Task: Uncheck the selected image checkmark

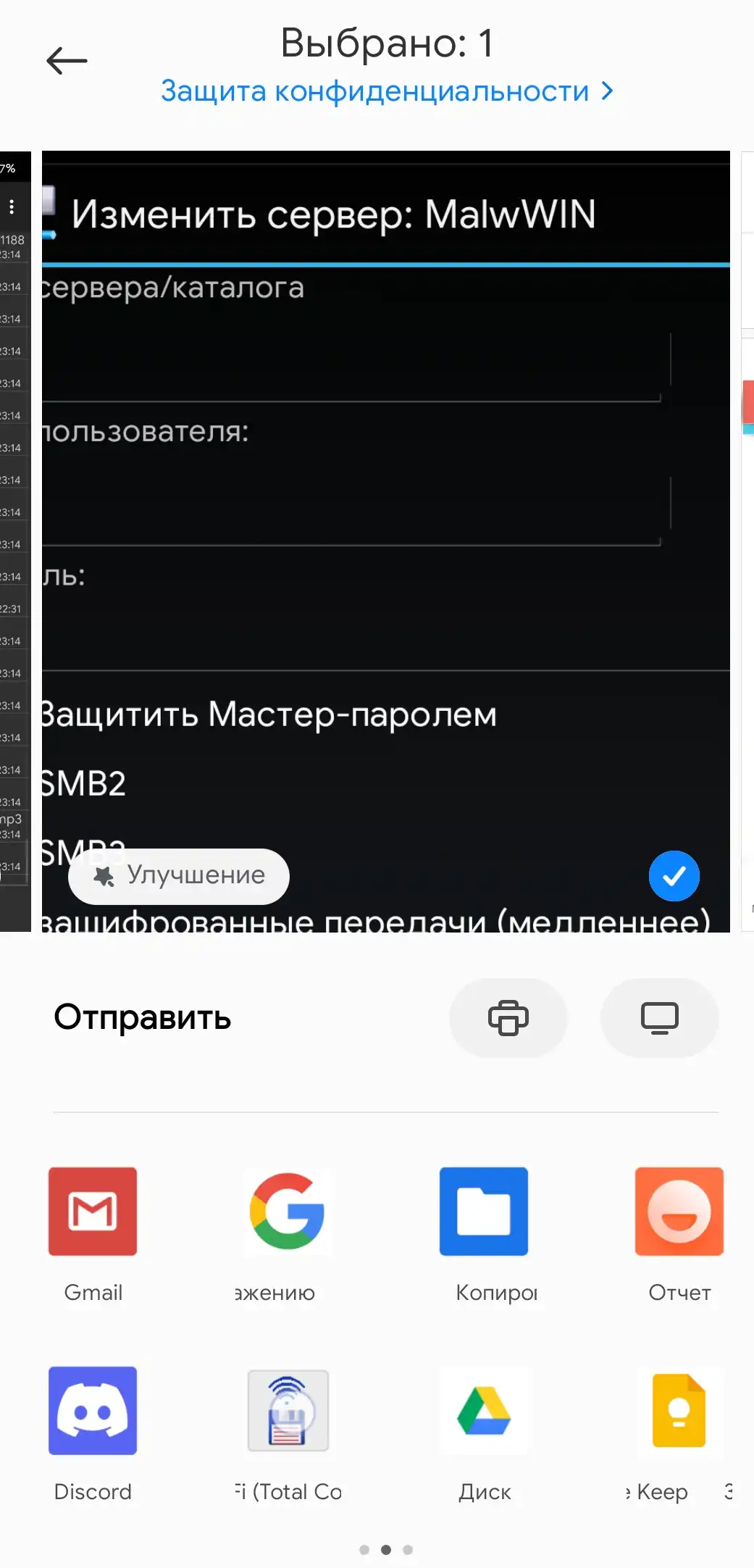Action: pyautogui.click(x=674, y=876)
